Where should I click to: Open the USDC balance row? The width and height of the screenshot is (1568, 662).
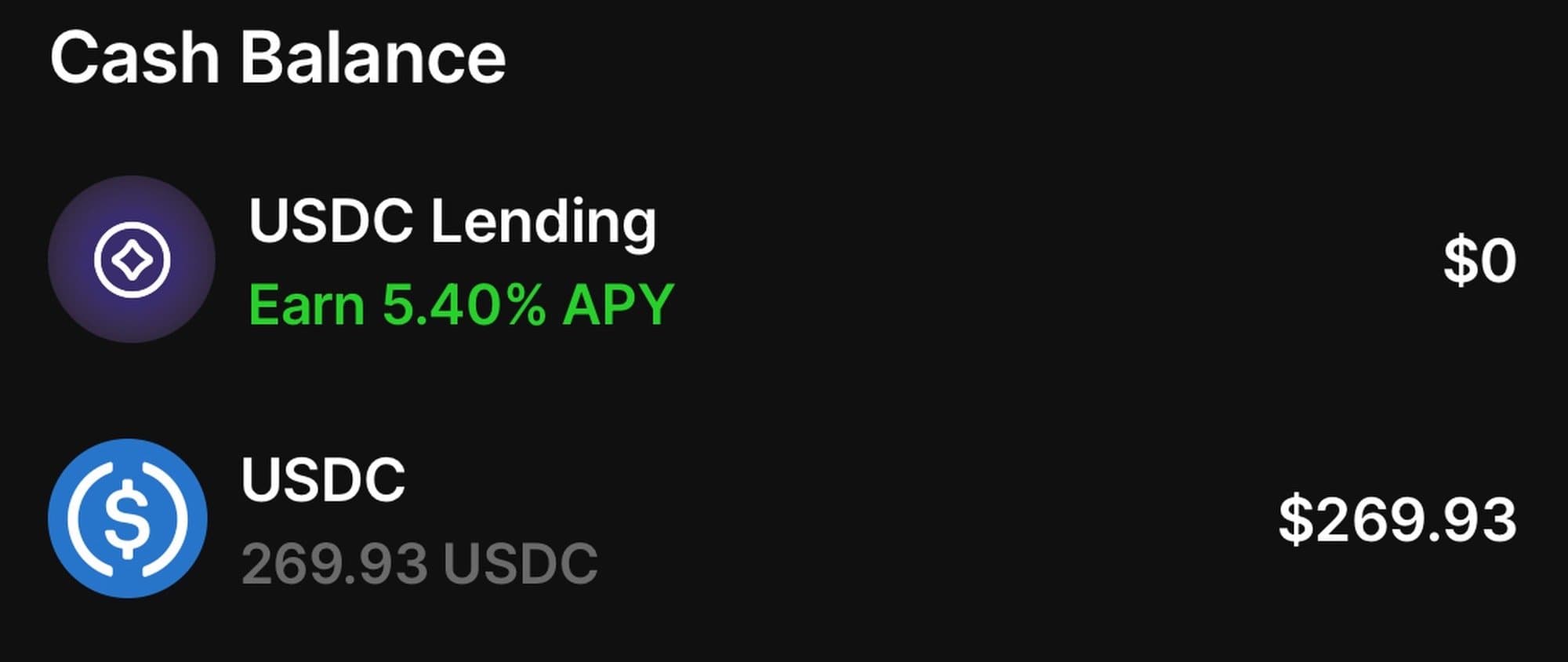(x=419, y=518)
